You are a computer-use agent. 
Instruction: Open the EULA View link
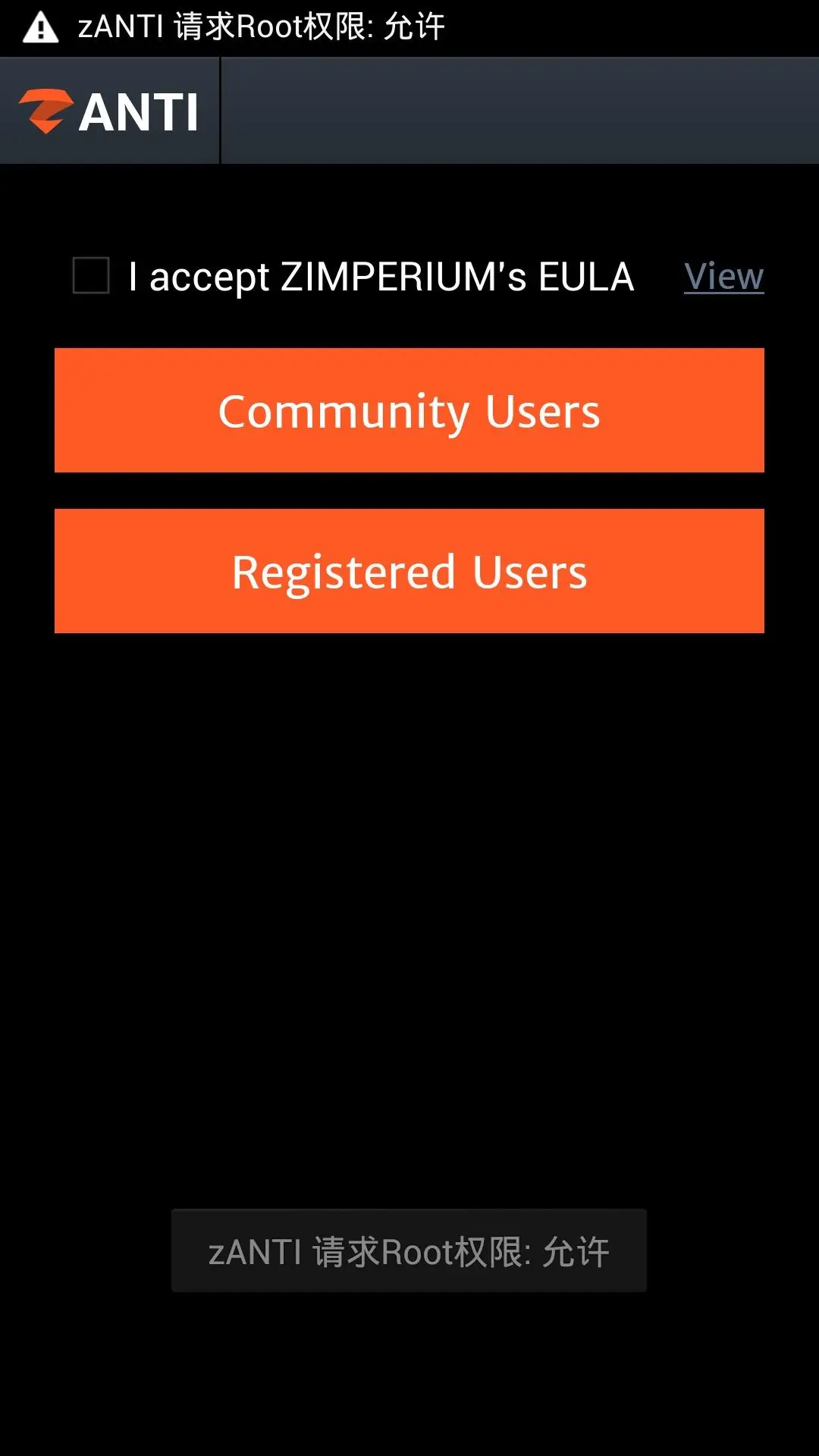[x=723, y=277]
